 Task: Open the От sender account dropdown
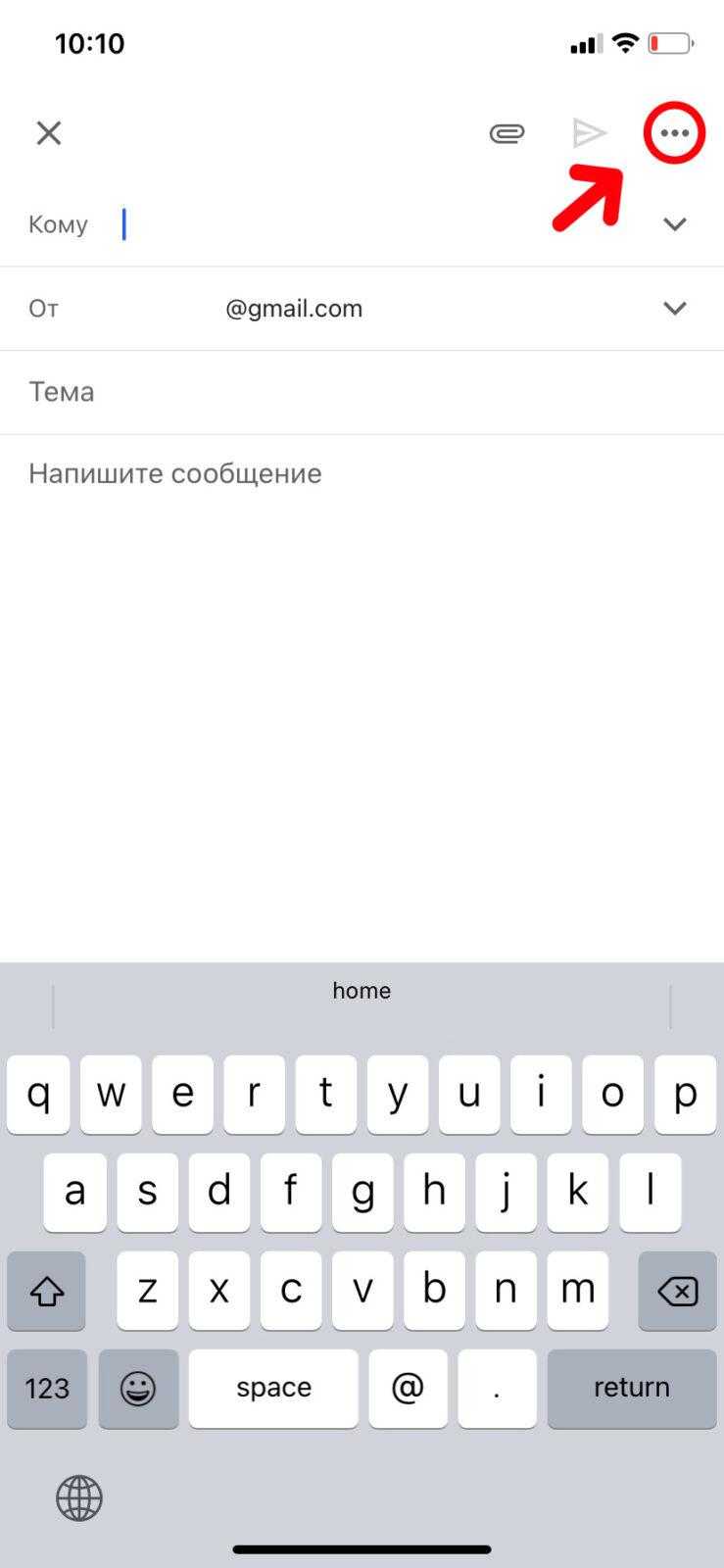pyautogui.click(x=674, y=309)
